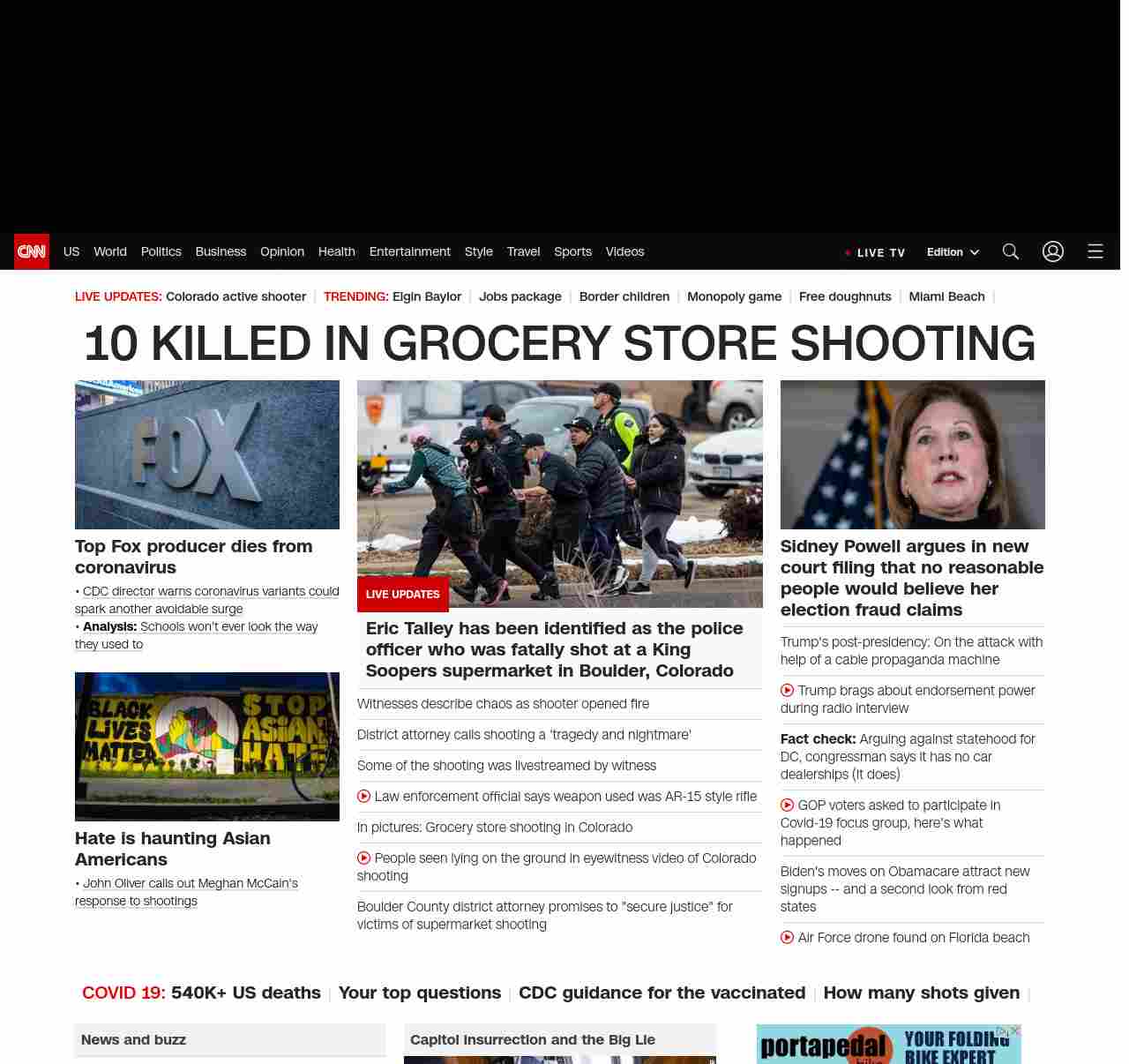The height and width of the screenshot is (1064, 1129).
Task: Open the Sports section
Action: coord(572,251)
